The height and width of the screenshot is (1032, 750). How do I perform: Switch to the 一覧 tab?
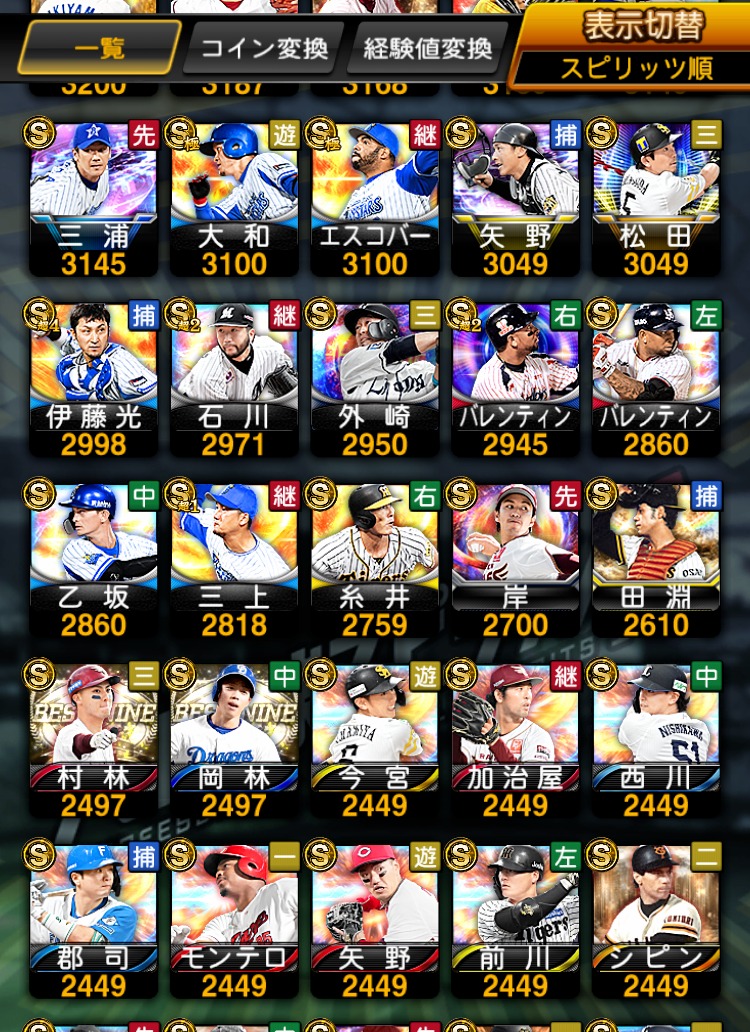pos(99,47)
